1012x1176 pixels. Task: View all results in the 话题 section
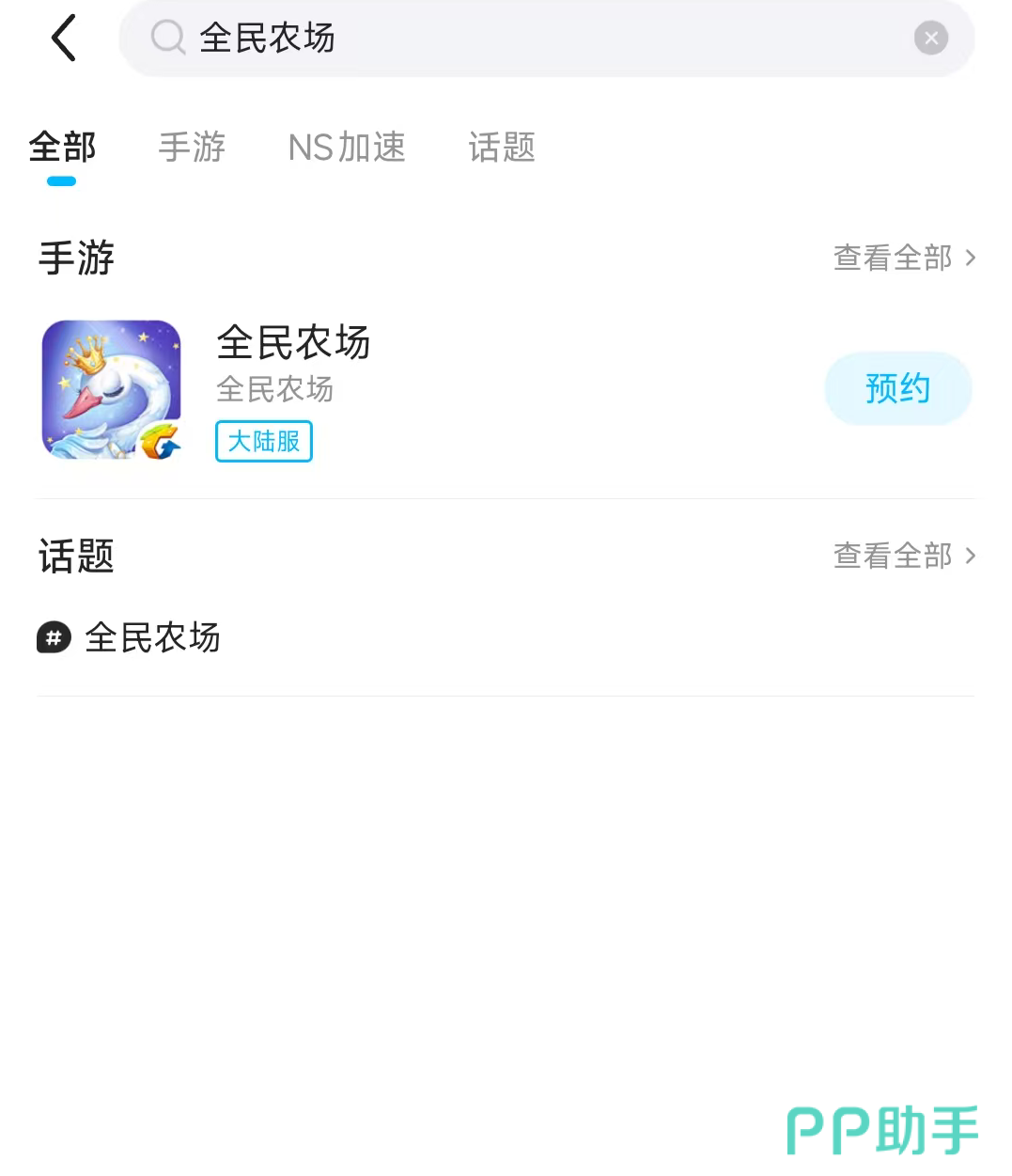904,556
